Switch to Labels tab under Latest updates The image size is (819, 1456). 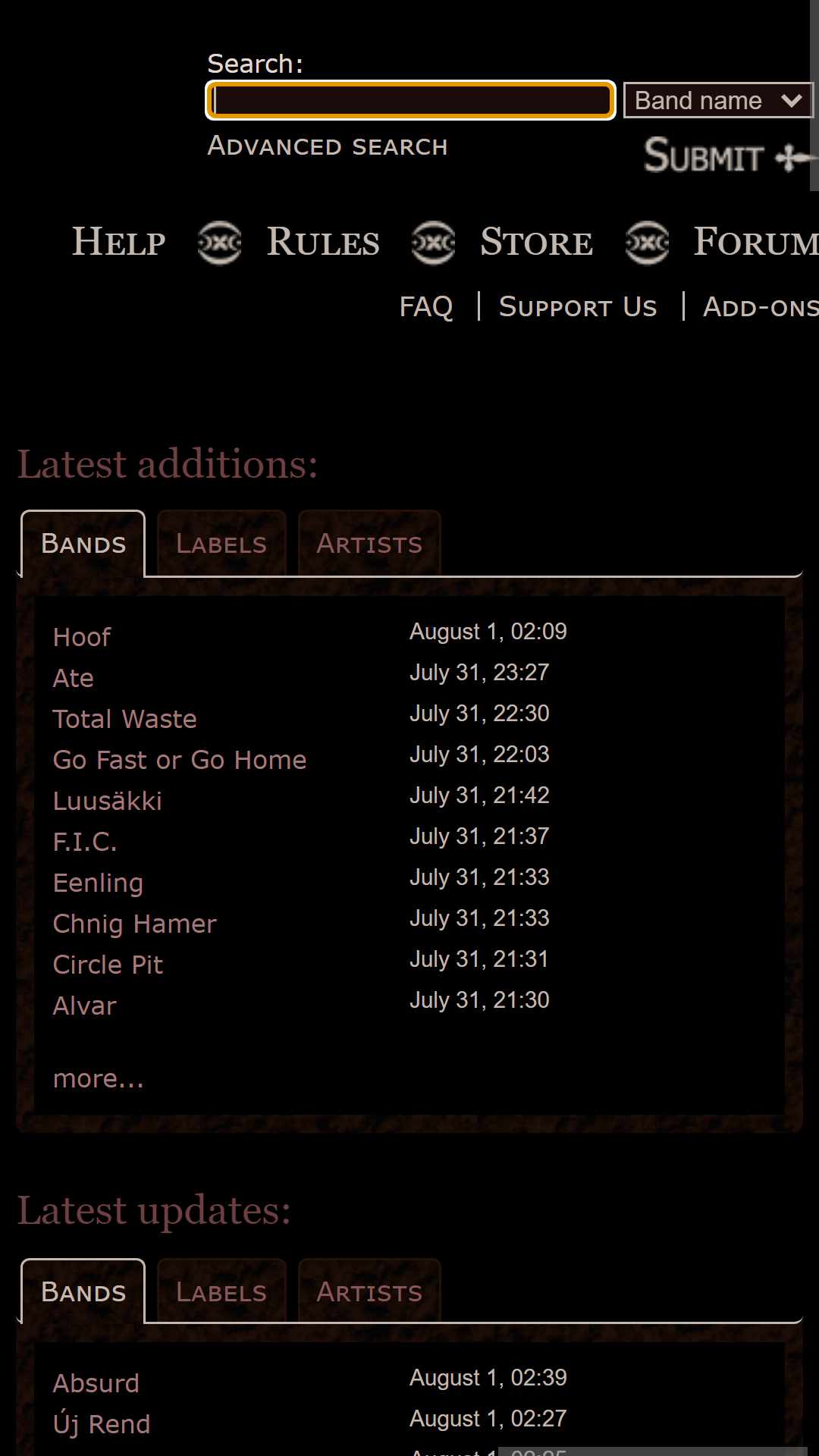click(x=221, y=1291)
